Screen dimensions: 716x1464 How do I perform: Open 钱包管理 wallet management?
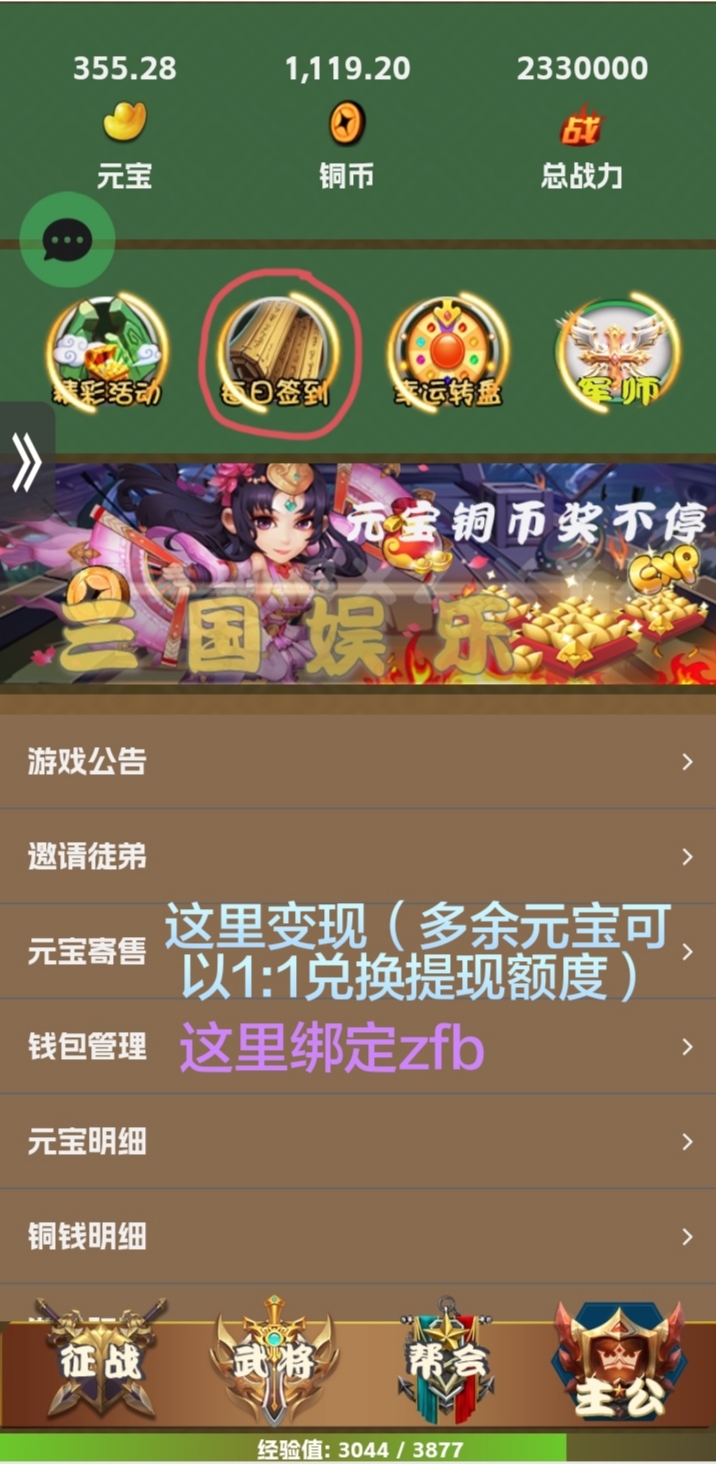coord(358,1047)
